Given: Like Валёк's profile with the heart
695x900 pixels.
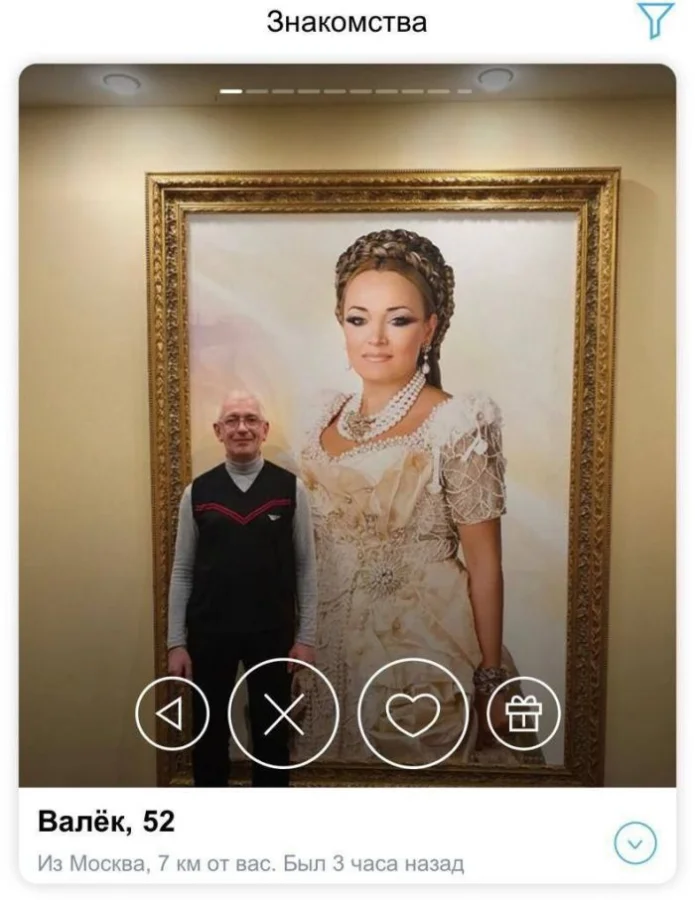Looking at the screenshot, I should click(x=412, y=713).
